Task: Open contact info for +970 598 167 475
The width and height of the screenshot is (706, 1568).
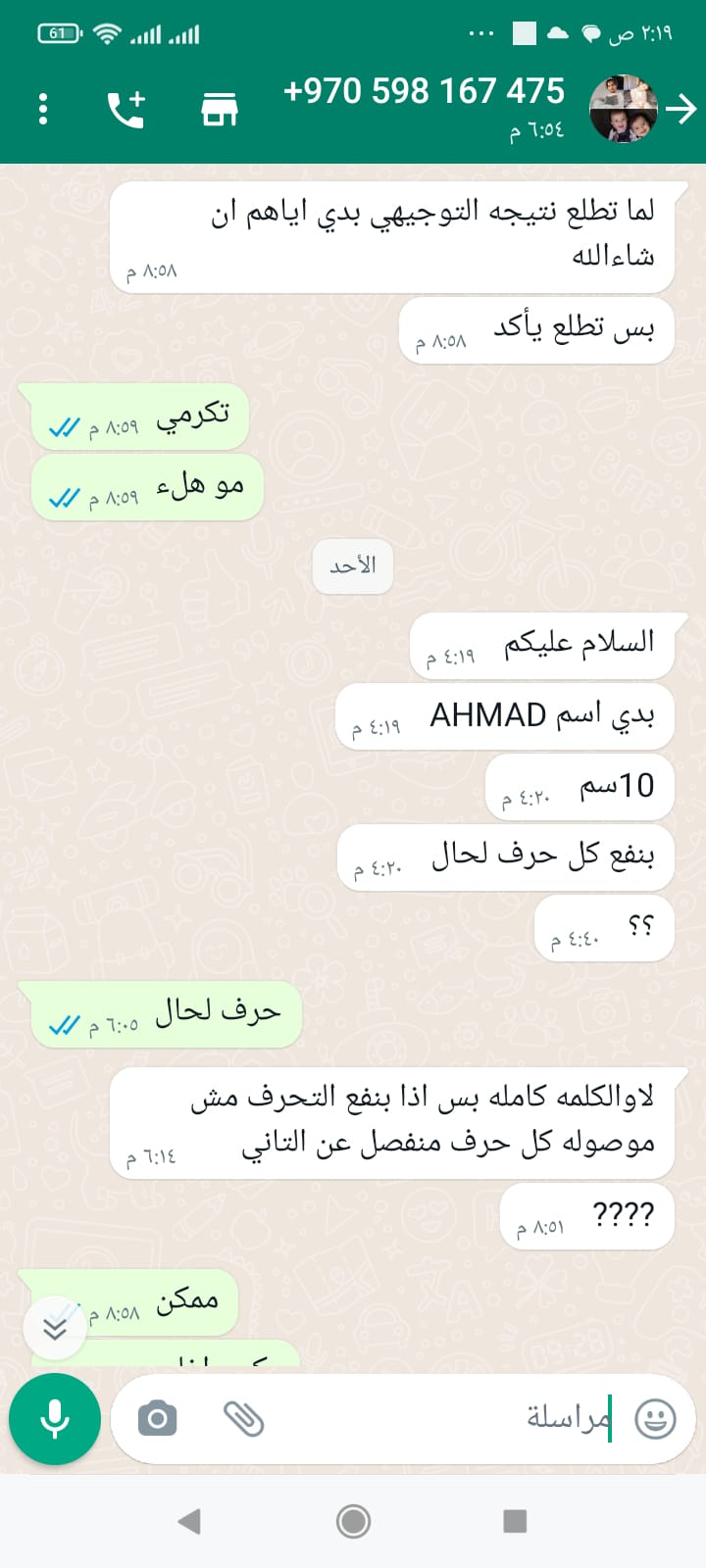Action: [x=424, y=92]
